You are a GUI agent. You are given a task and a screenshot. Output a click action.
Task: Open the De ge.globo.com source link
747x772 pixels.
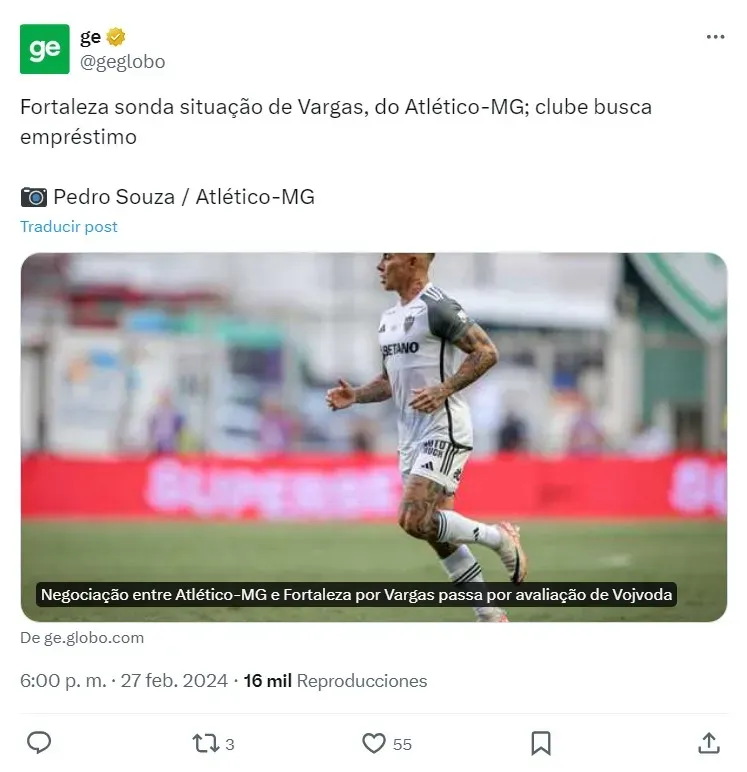click(x=82, y=638)
